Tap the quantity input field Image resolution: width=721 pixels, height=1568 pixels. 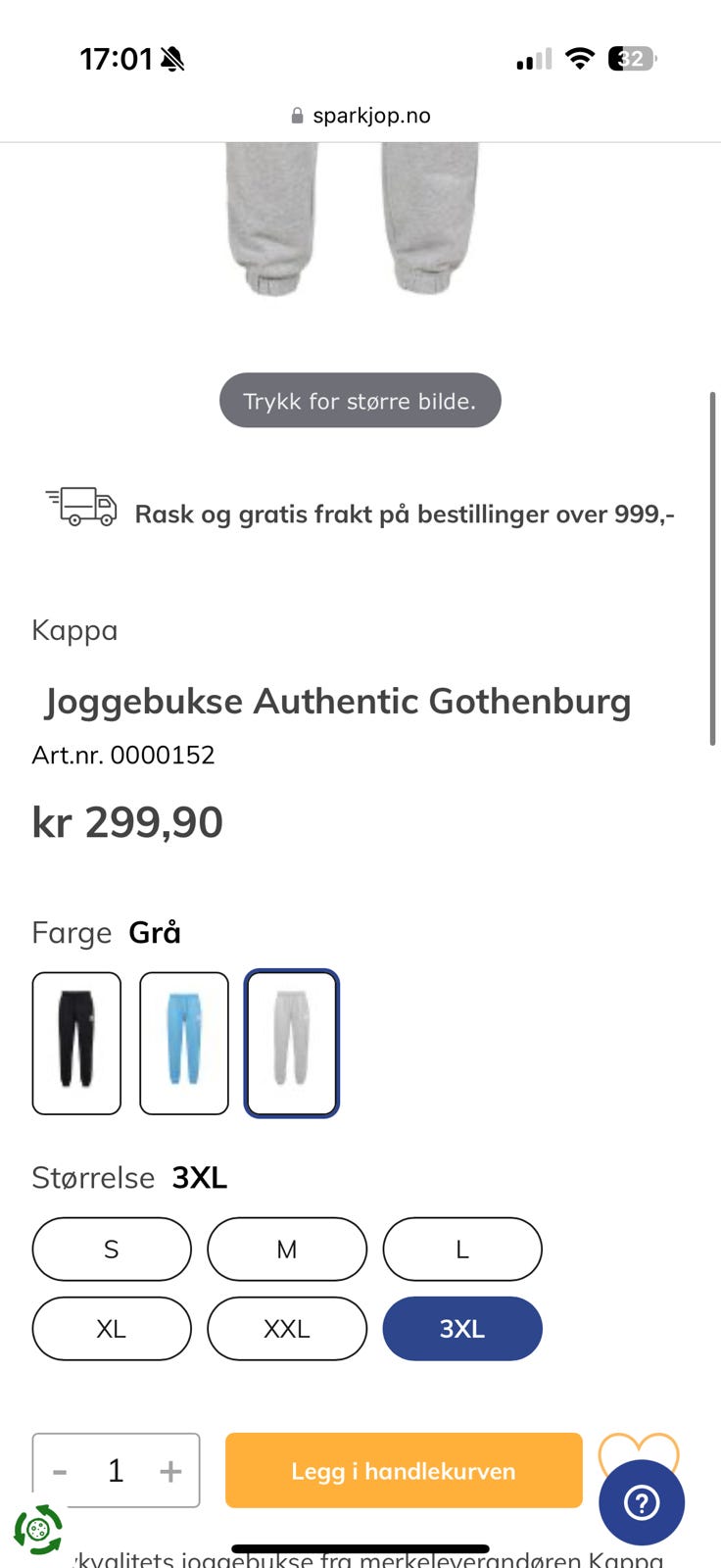(x=115, y=1470)
